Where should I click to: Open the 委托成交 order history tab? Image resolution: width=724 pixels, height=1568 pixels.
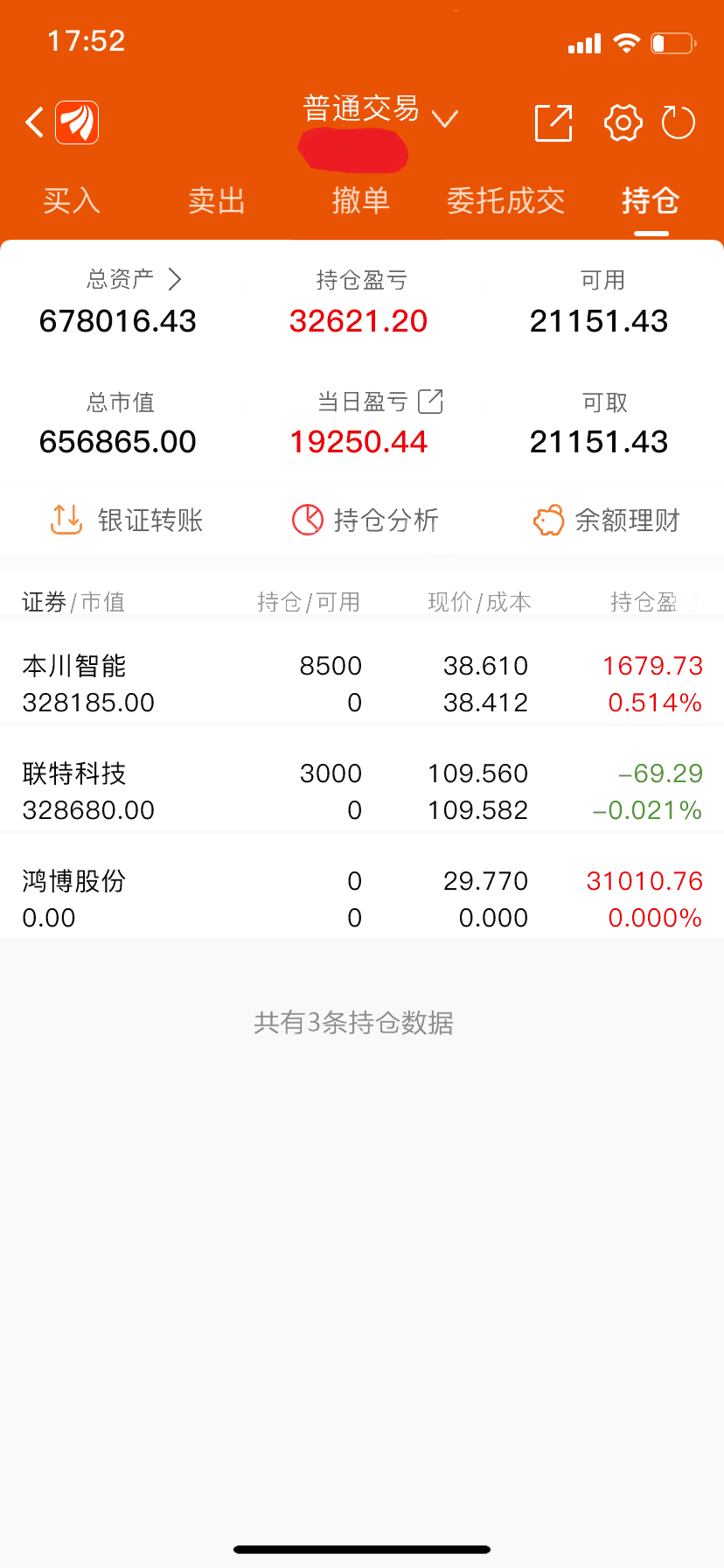(x=505, y=200)
